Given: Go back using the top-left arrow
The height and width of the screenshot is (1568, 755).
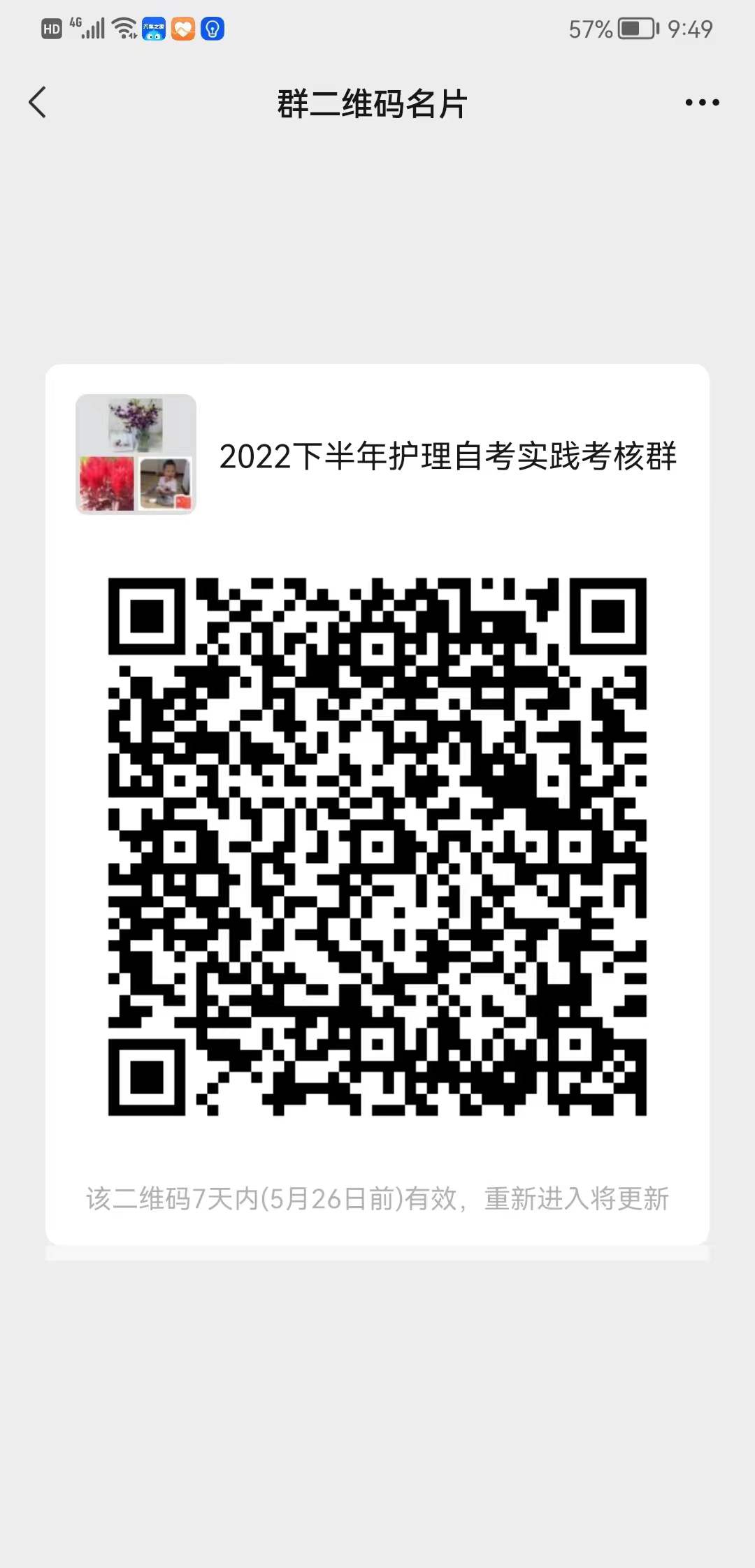Looking at the screenshot, I should coord(38,103).
